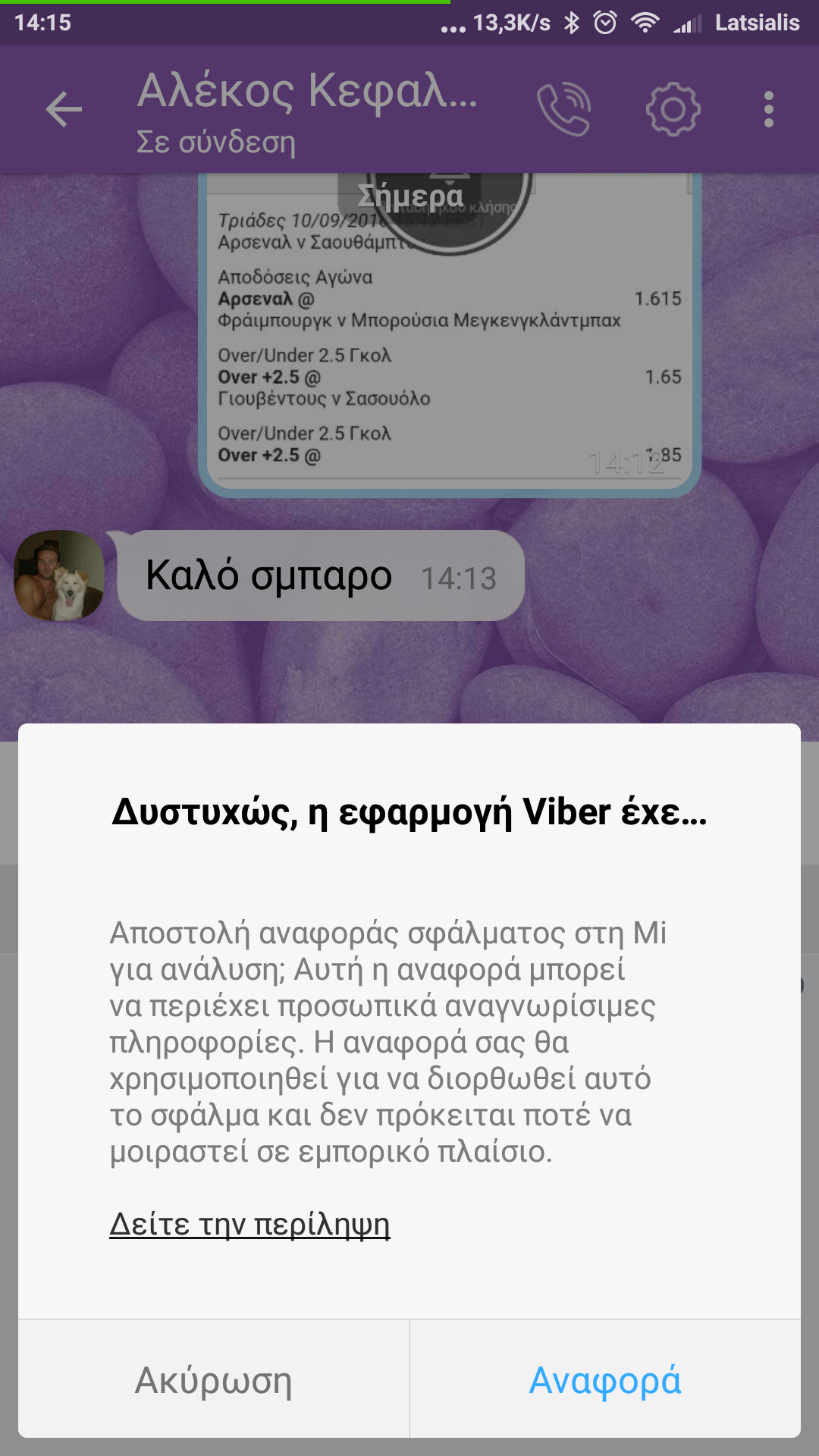Send the crash report with Αναφορά

point(605,1380)
